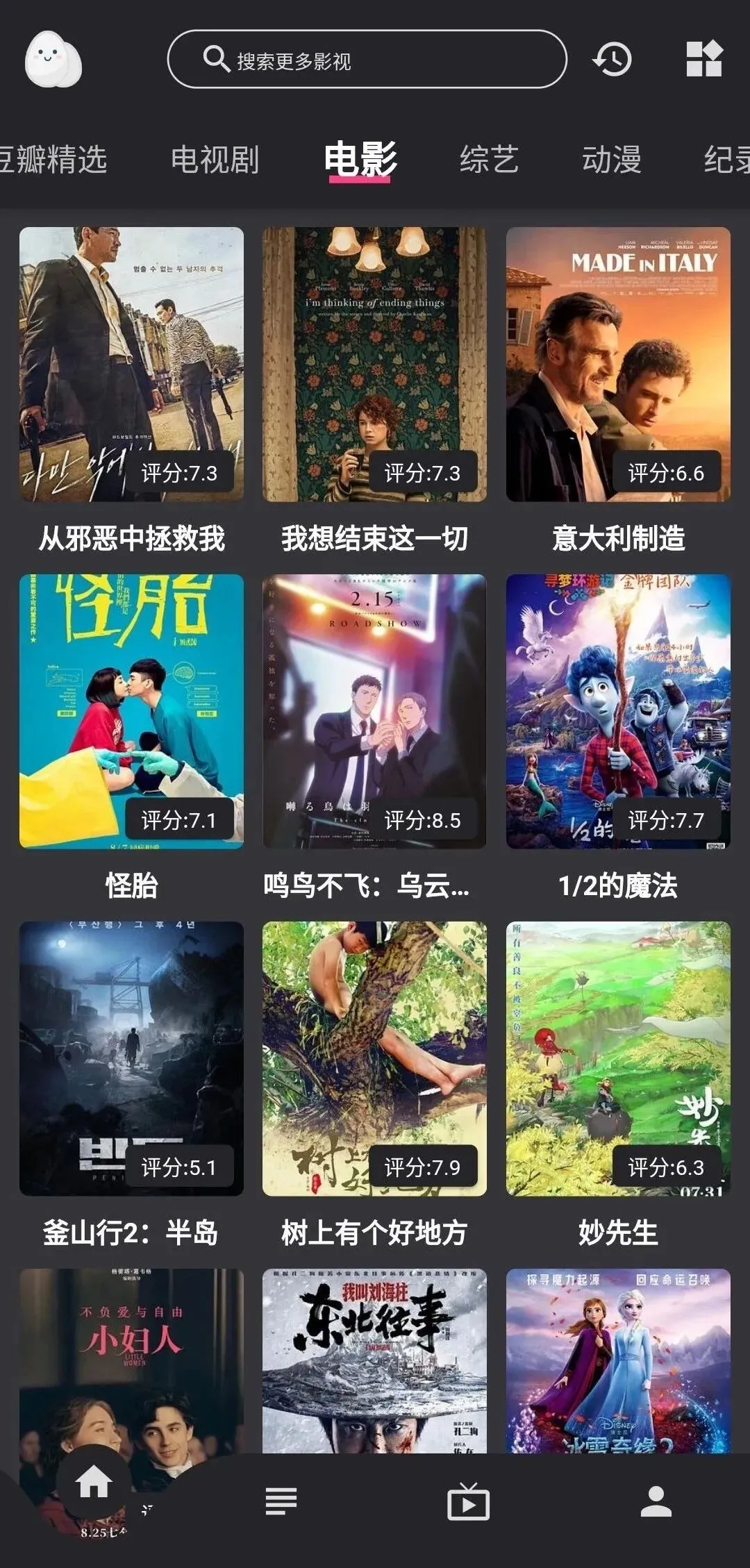
Task: Open 鸣鸟不飞：乌云 movie card
Action: 374,711
